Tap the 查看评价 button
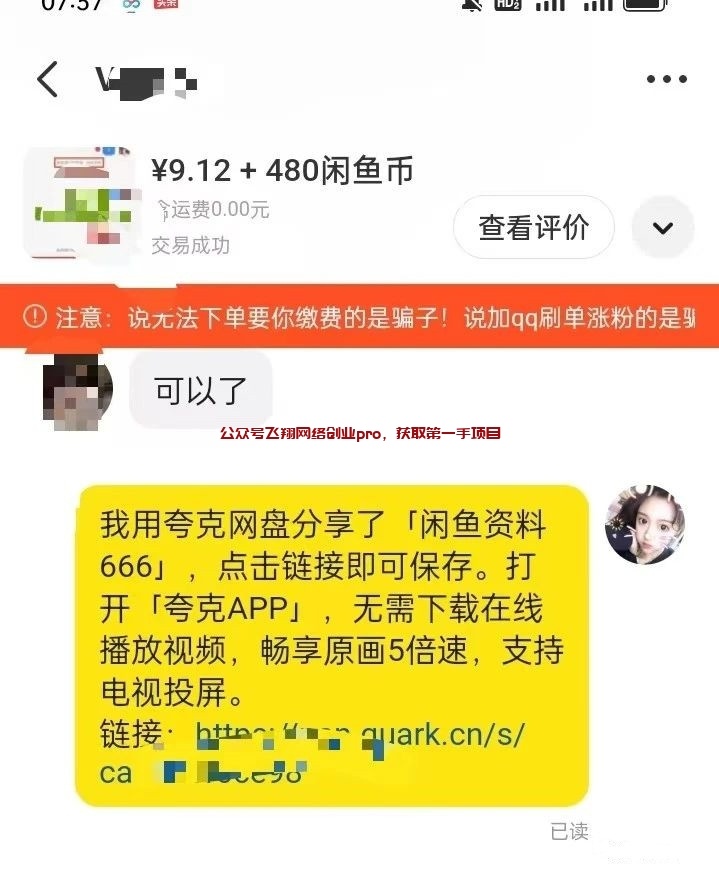Screen dimensions: 719x879 (533, 228)
